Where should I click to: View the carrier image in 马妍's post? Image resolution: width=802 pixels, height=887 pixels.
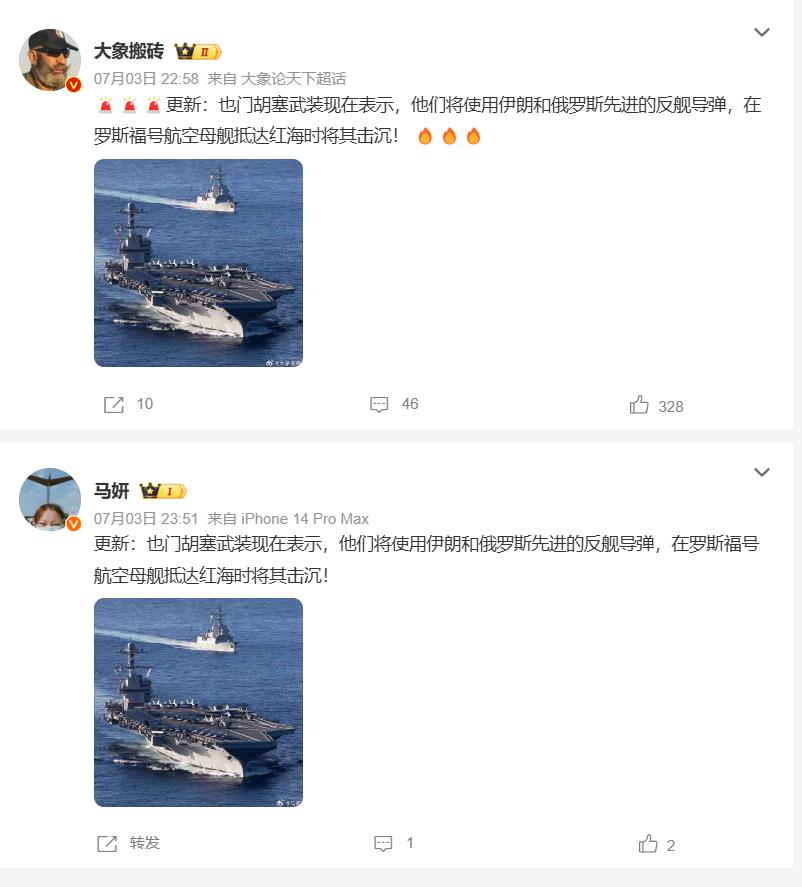pyautogui.click(x=198, y=702)
